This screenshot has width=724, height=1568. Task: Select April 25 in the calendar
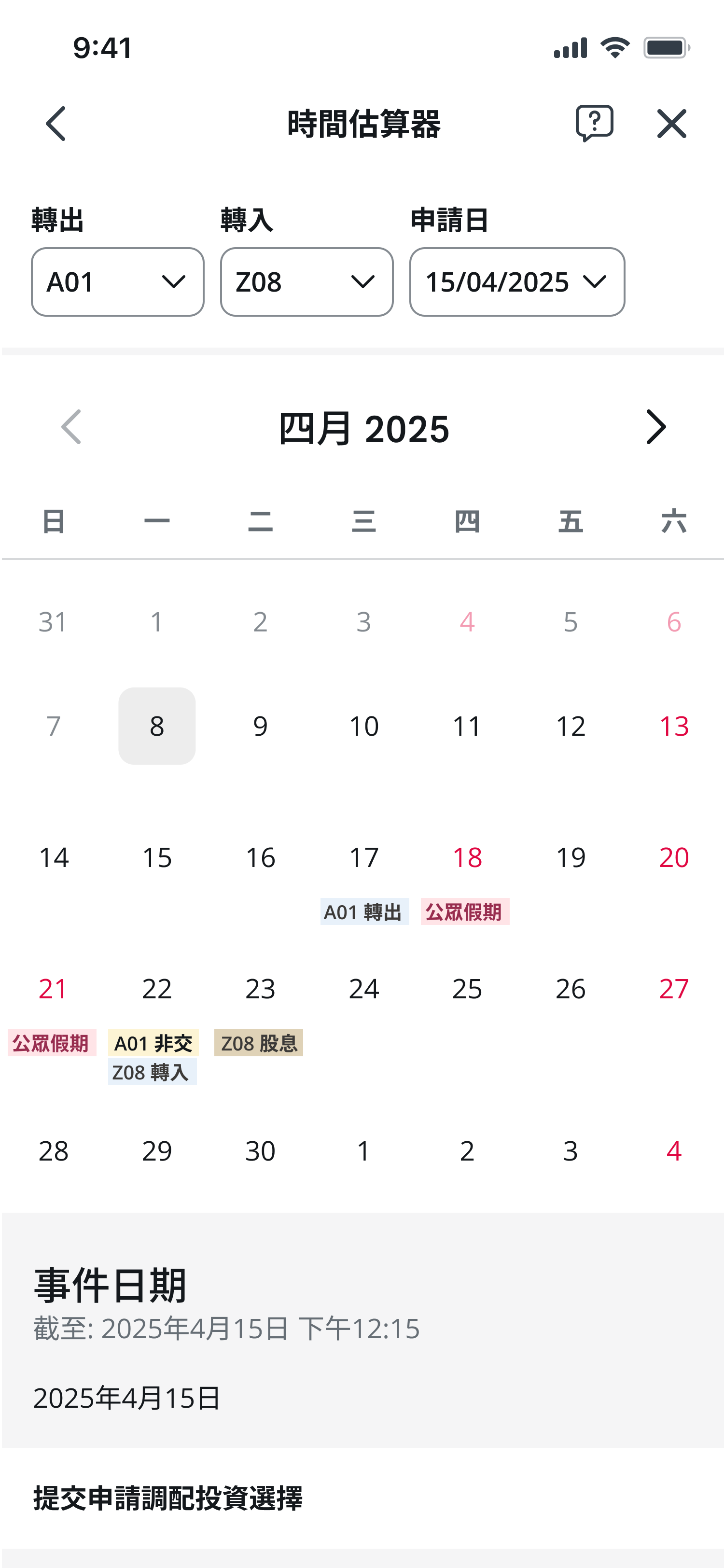coord(467,989)
